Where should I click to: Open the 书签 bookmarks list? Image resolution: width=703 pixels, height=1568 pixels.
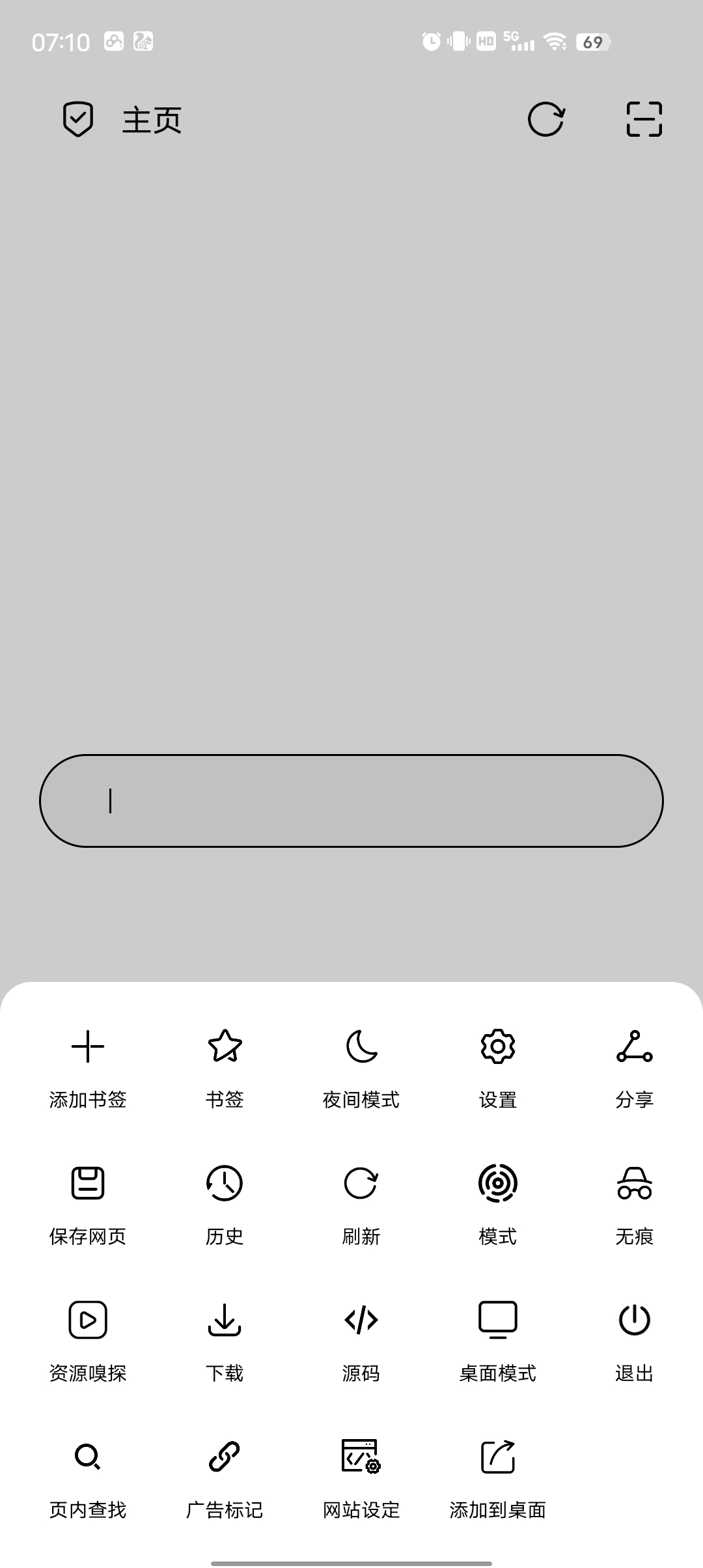(x=225, y=1068)
